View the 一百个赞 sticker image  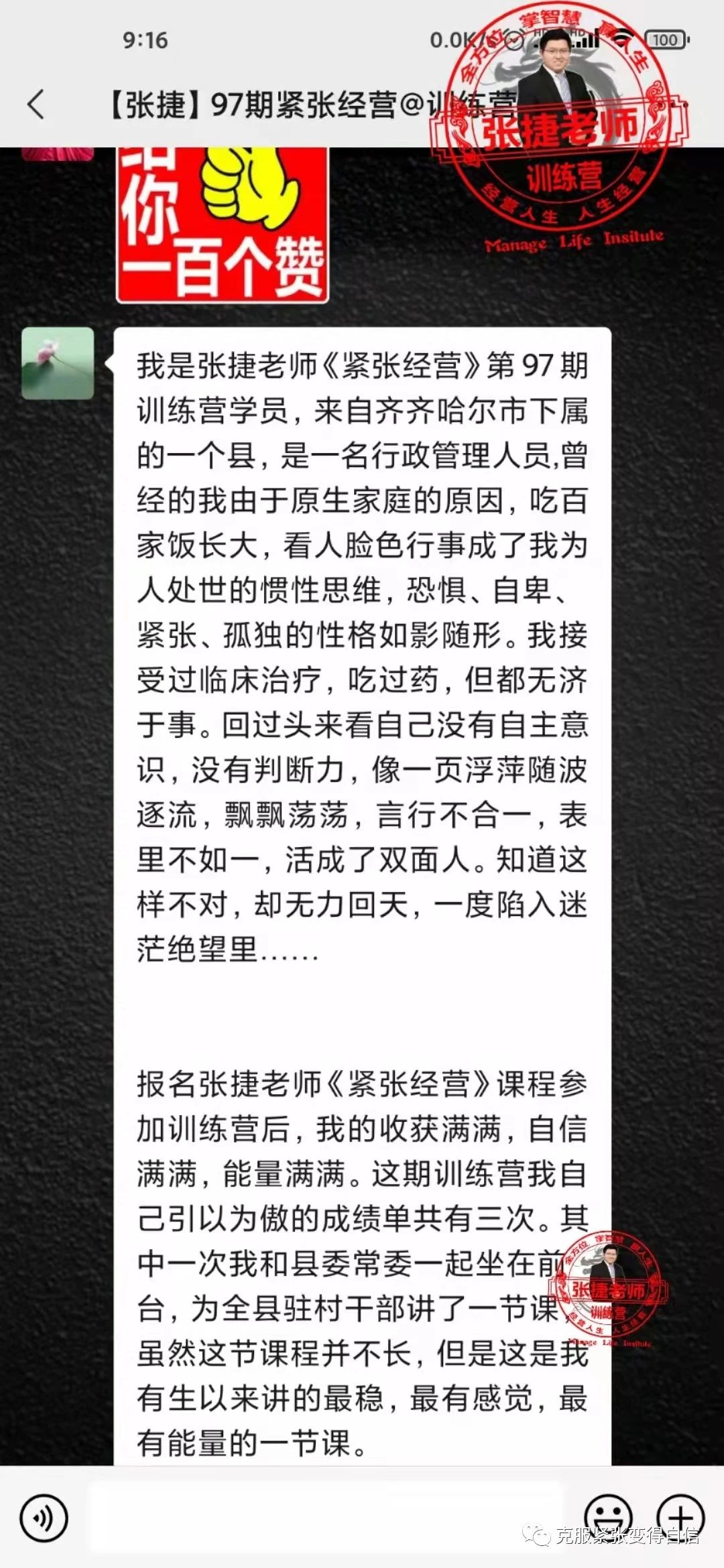pos(222,224)
